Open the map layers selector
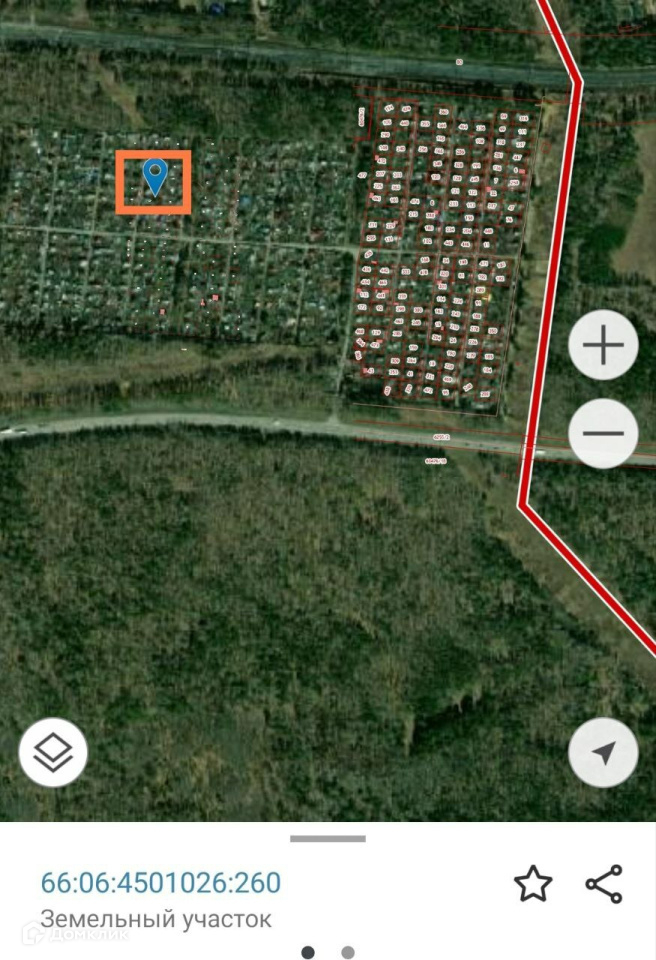The height and width of the screenshot is (960, 656). click(x=53, y=752)
